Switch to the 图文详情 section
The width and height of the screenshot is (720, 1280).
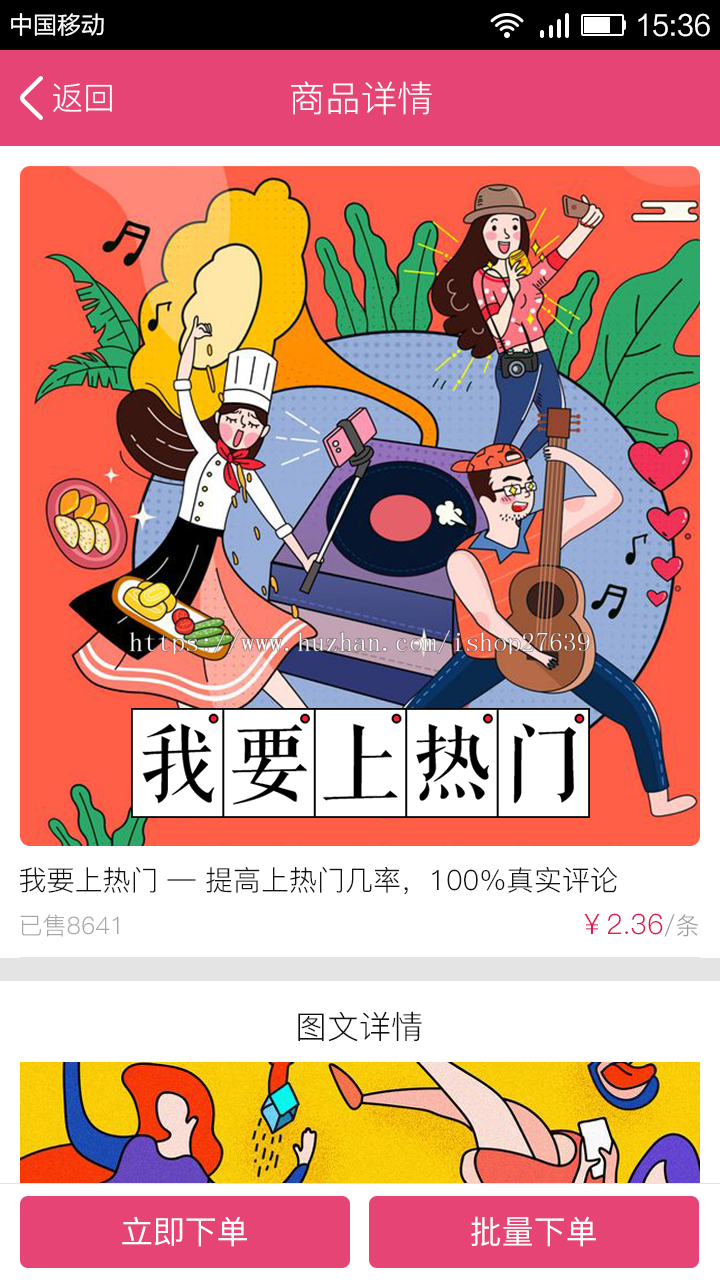(x=360, y=1025)
